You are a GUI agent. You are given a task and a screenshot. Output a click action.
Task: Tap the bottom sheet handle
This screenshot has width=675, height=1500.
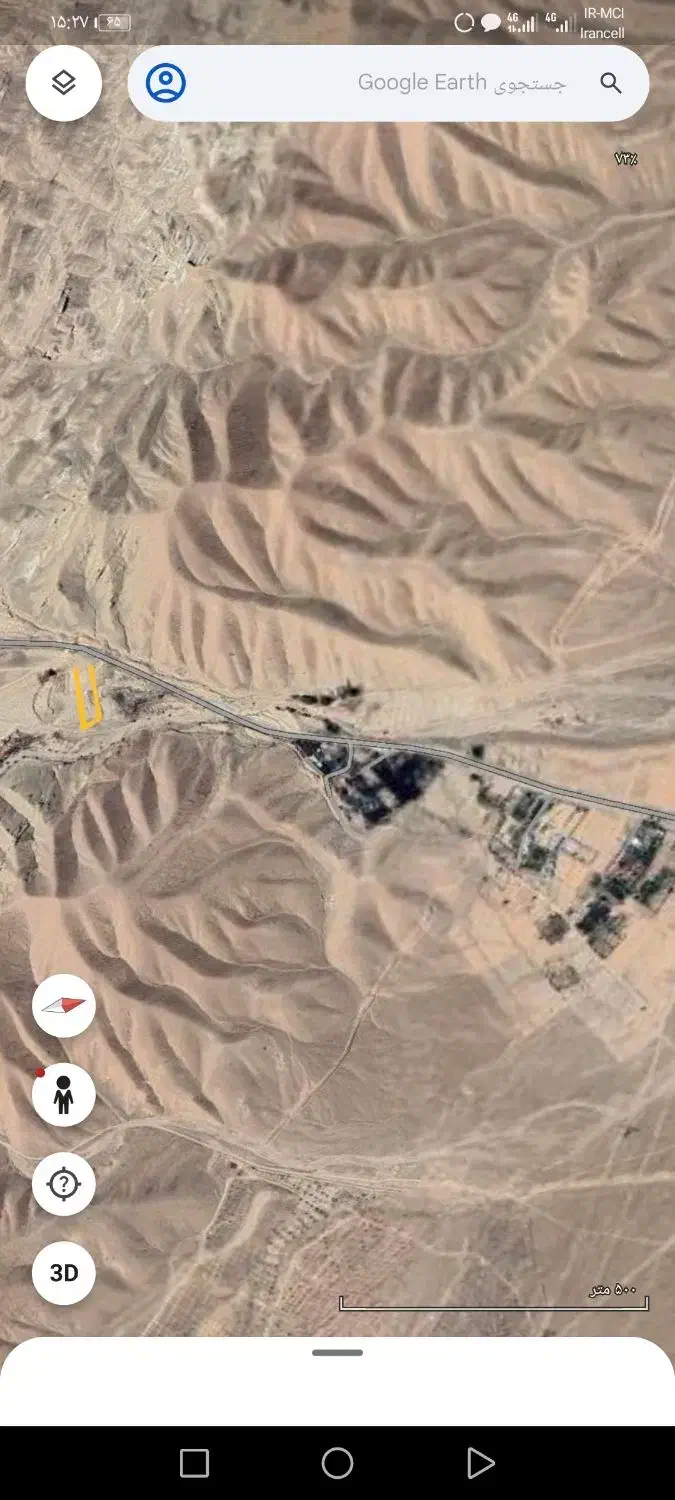point(337,1353)
